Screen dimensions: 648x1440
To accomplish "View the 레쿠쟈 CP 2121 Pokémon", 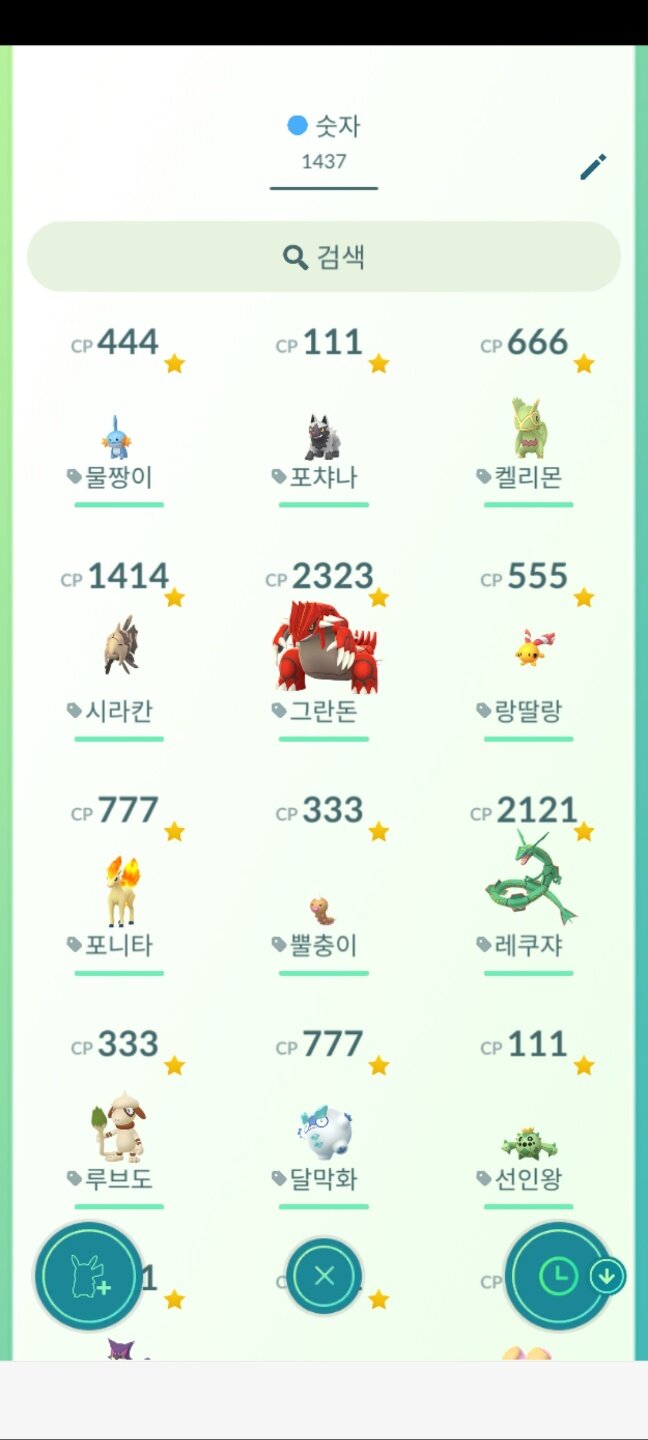I will tap(530, 880).
